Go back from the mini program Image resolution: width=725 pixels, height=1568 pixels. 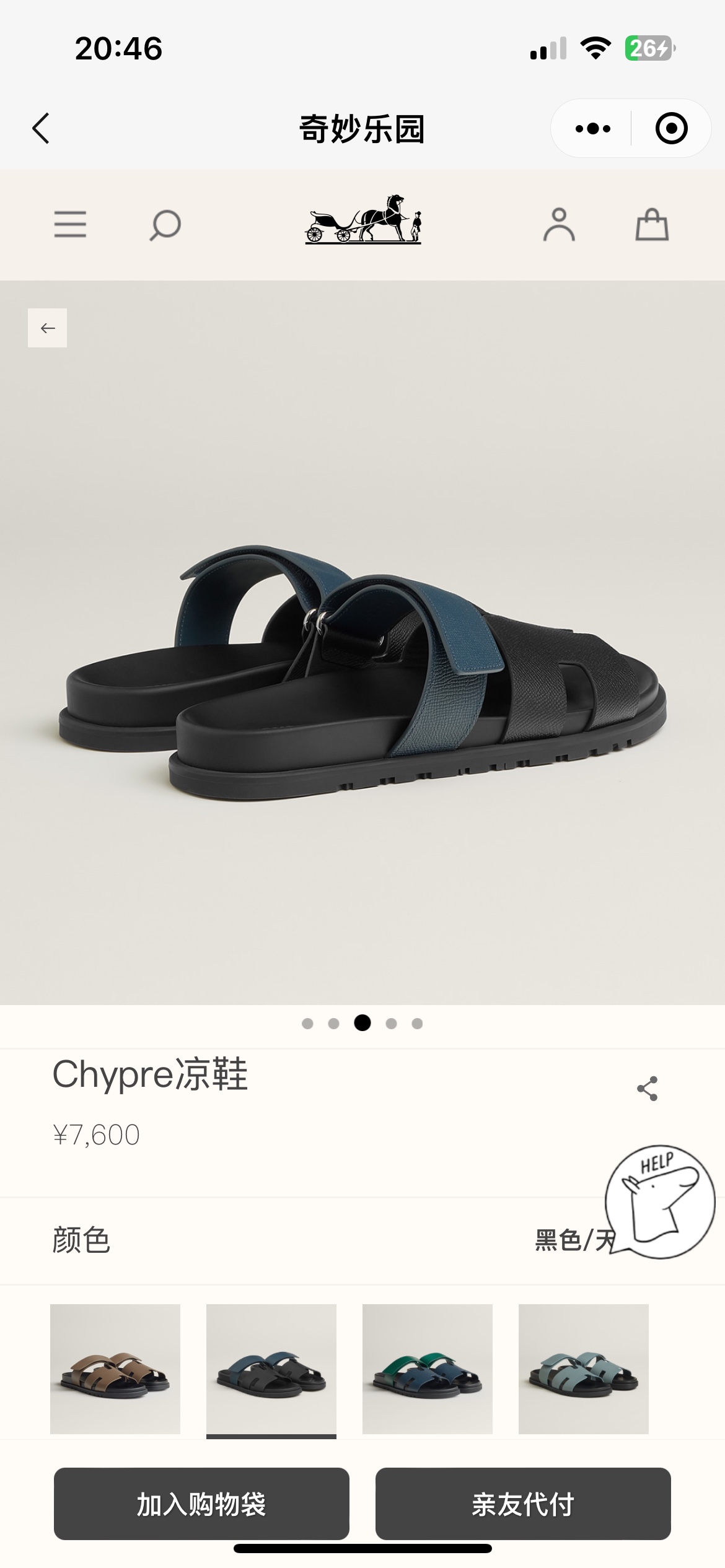point(41,129)
